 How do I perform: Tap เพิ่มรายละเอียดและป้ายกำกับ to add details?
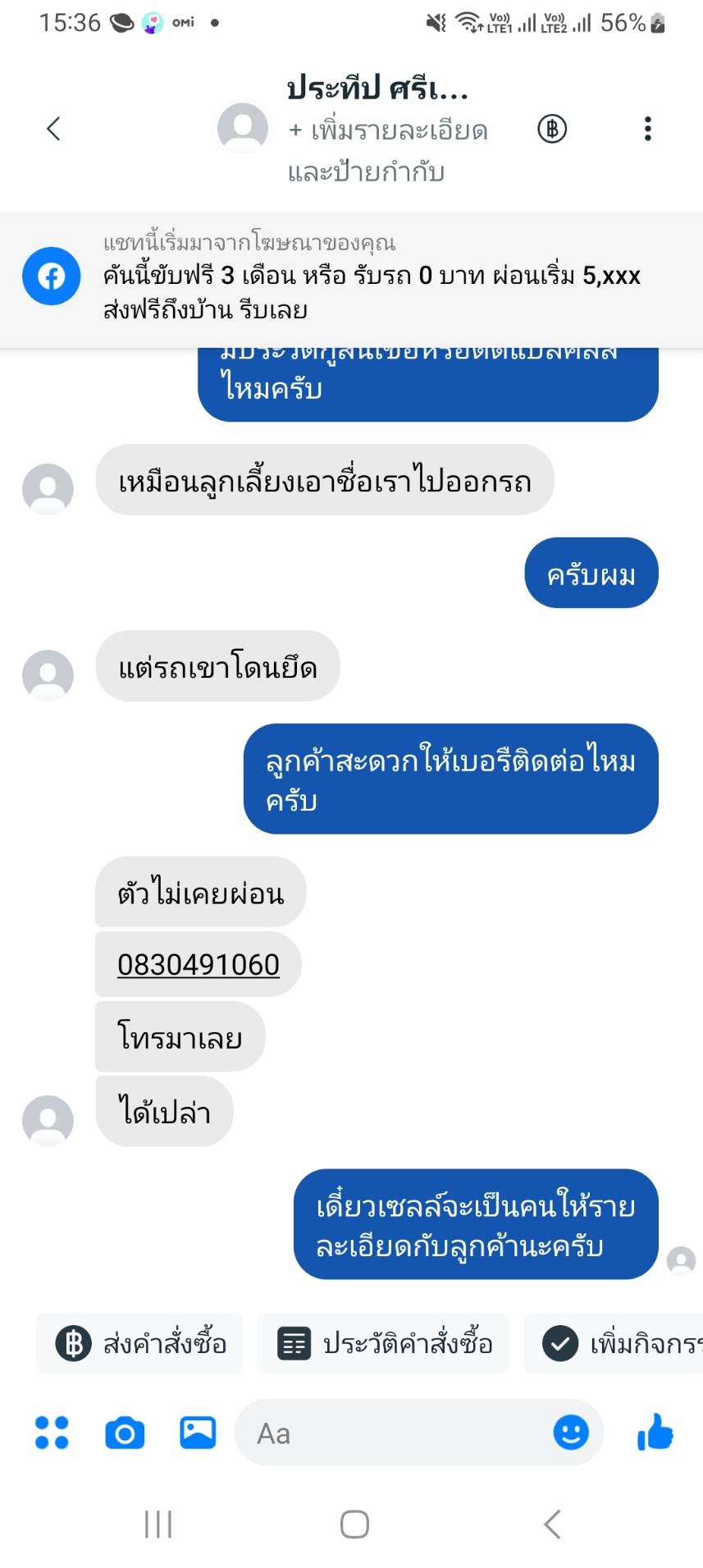(389, 151)
